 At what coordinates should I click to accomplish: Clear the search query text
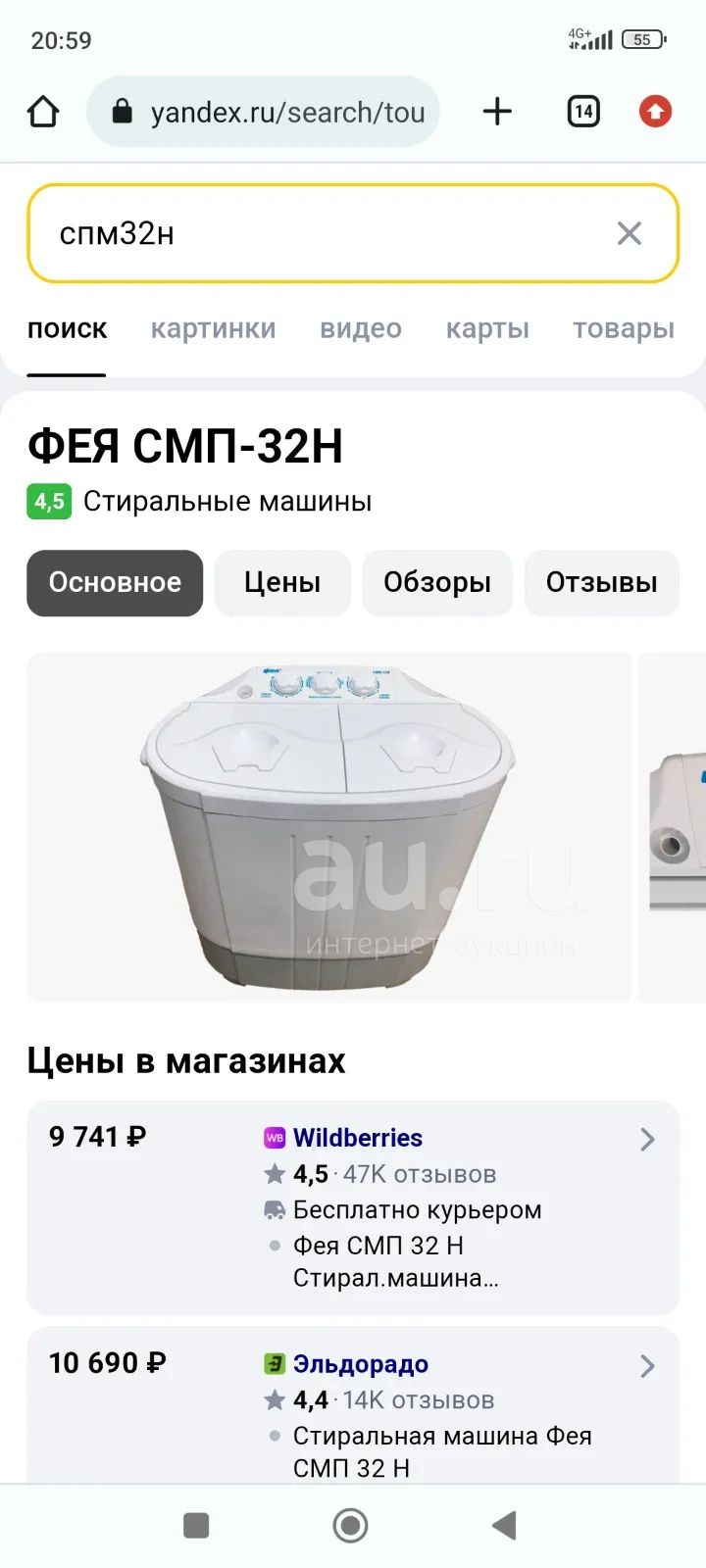point(629,233)
